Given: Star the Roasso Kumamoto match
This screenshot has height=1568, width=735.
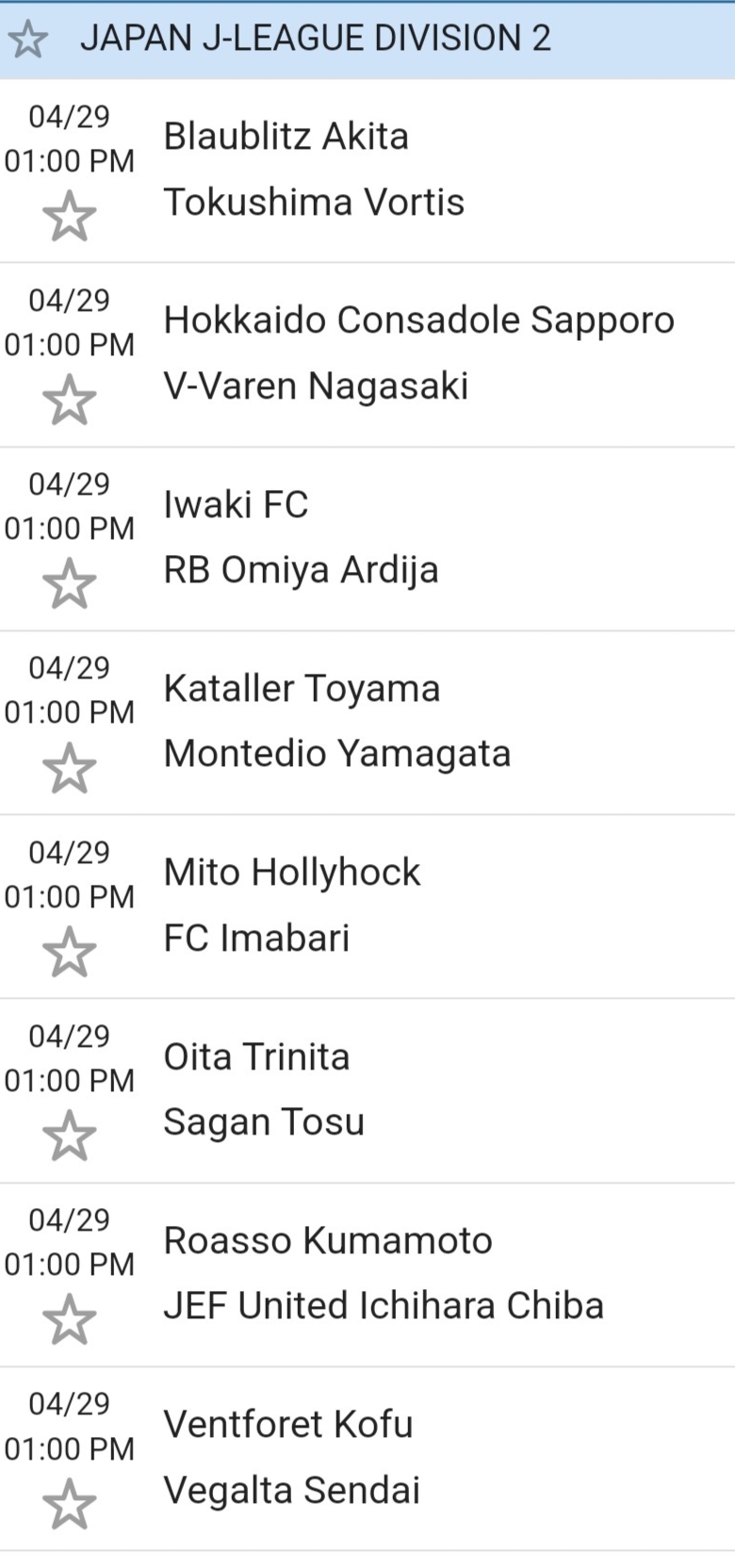Looking at the screenshot, I should [70, 1319].
